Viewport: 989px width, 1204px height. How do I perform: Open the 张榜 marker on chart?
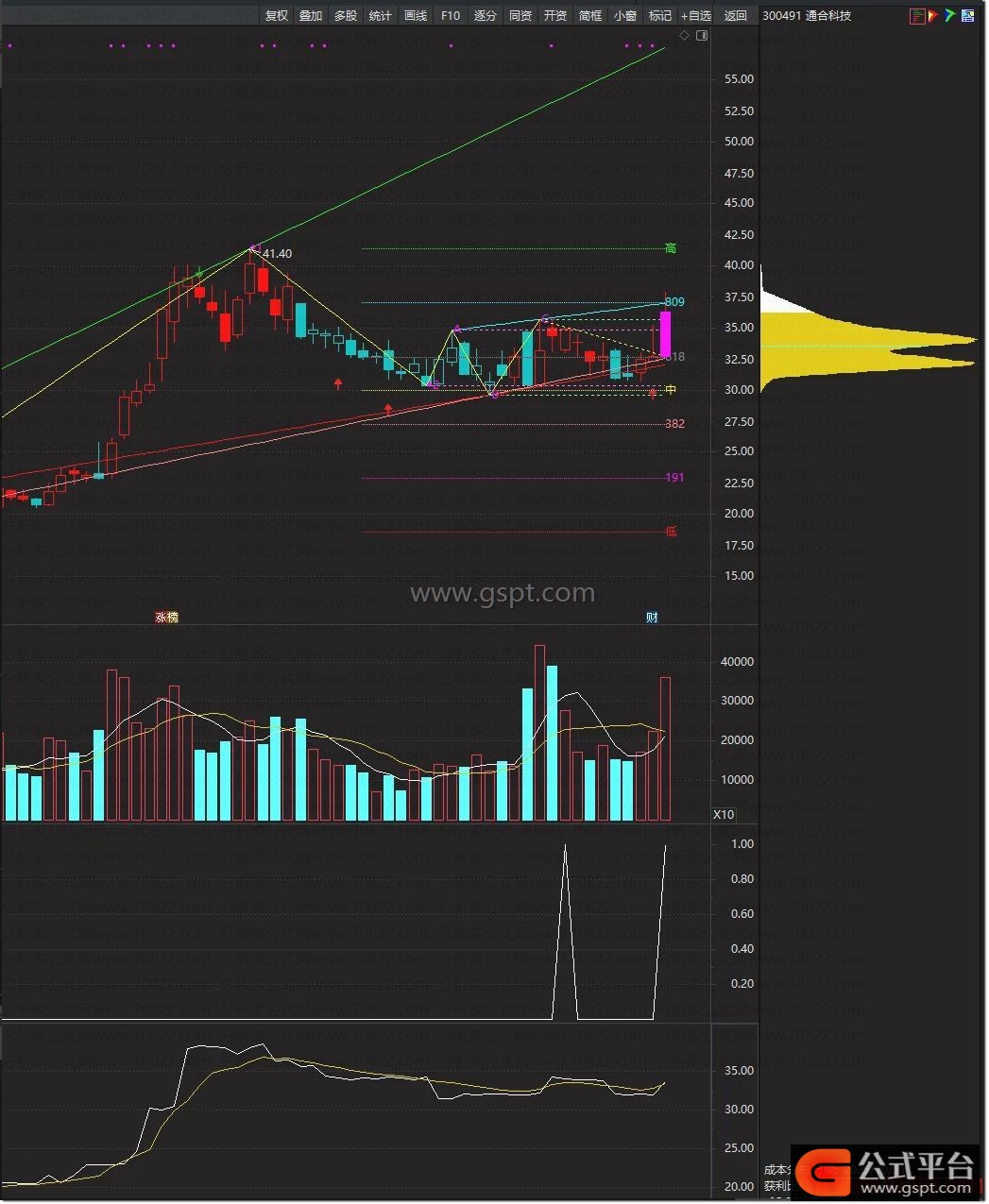[166, 617]
